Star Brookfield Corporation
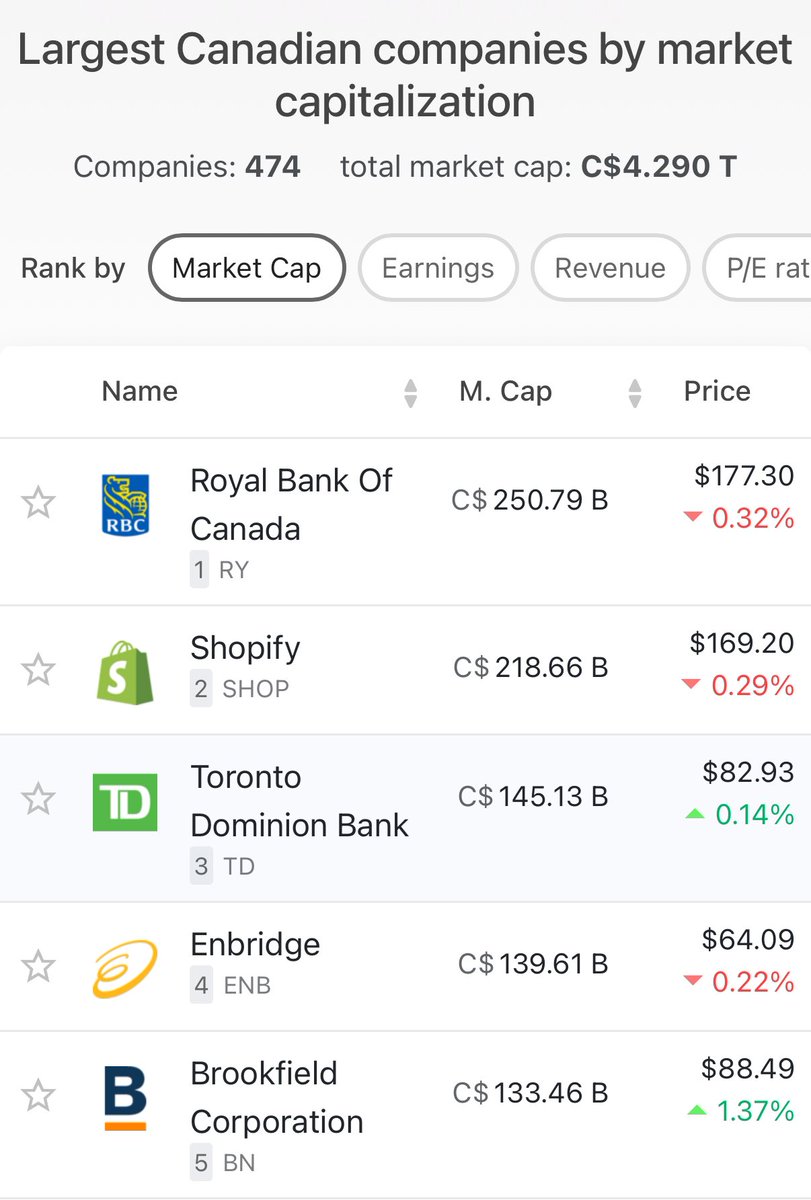Screen dimensions: 811x1200 [x=38, y=1096]
